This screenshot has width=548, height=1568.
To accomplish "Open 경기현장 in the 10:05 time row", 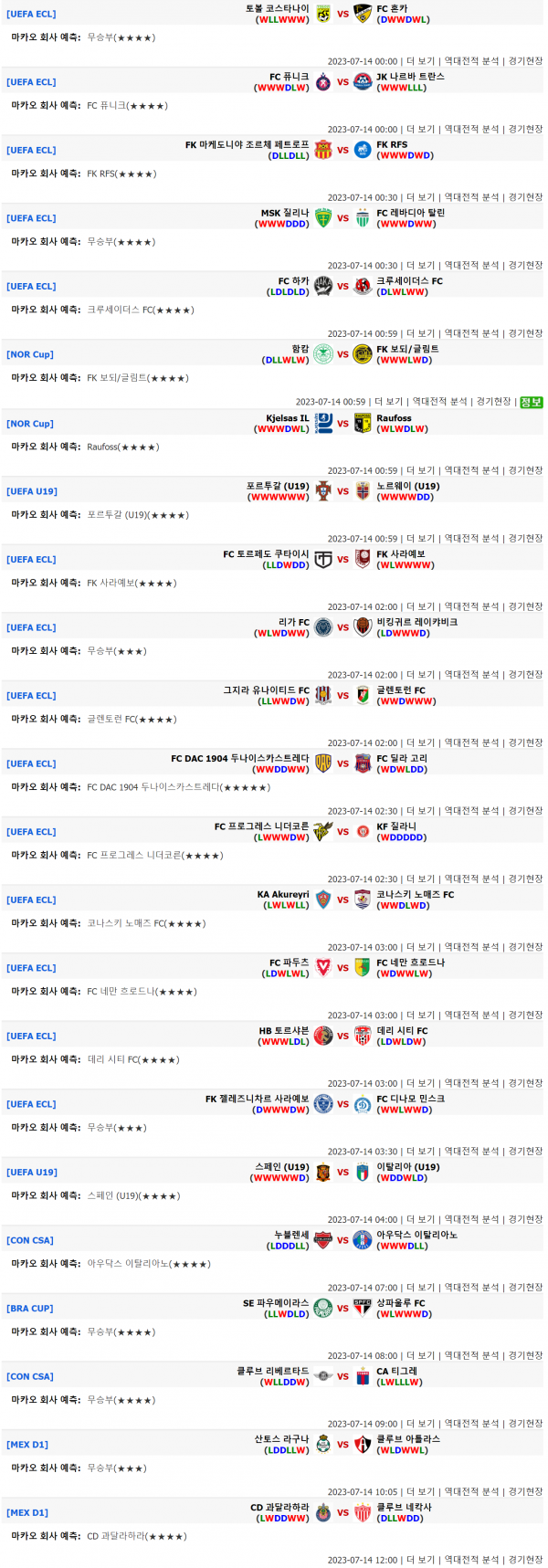I will pos(525,1492).
